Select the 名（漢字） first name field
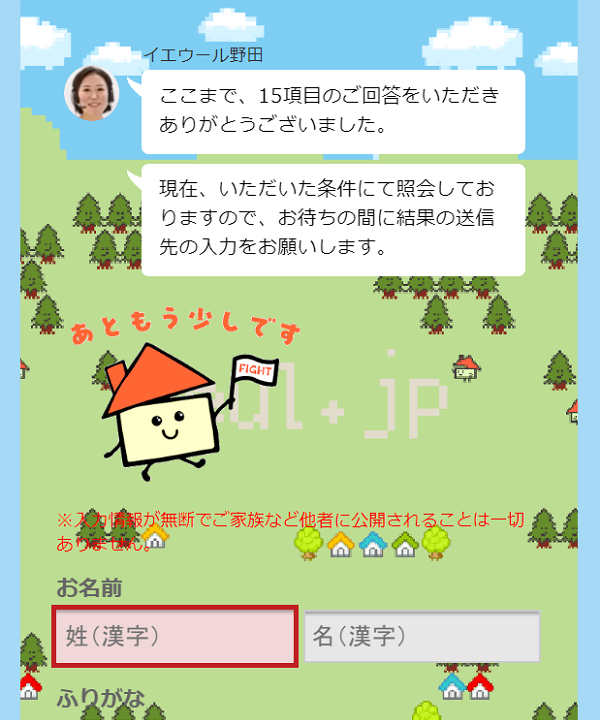The height and width of the screenshot is (720, 600). coord(421,635)
